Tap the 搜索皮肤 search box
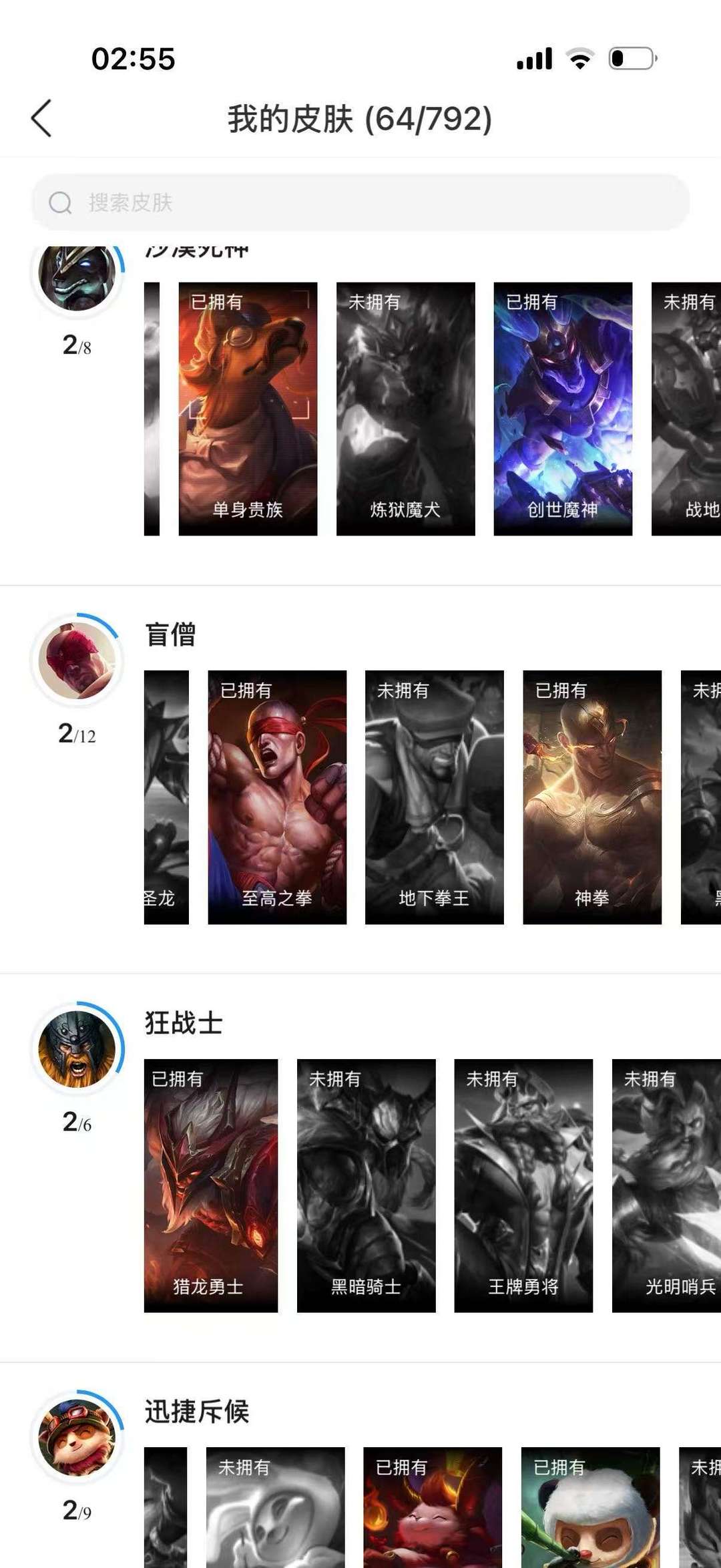Viewport: 721px width, 1568px height. (x=360, y=202)
